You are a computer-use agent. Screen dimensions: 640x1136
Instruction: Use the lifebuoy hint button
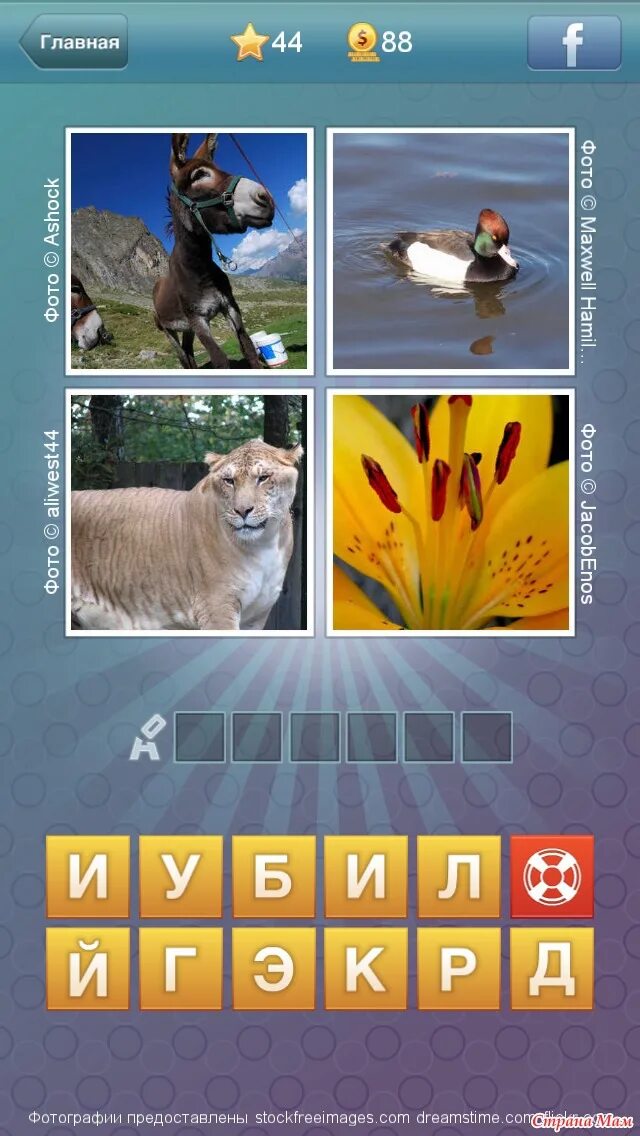[x=552, y=877]
